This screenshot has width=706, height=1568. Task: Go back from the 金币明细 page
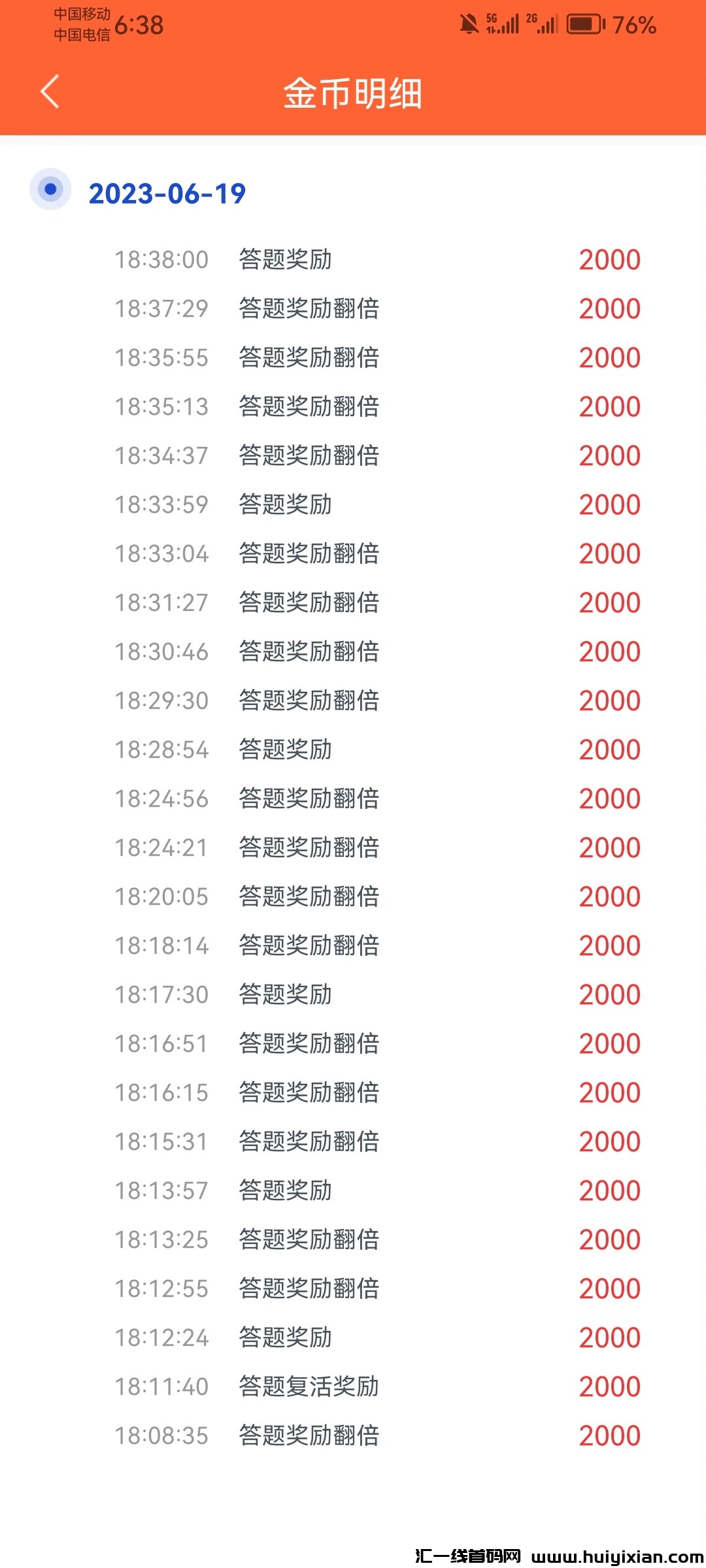click(50, 91)
